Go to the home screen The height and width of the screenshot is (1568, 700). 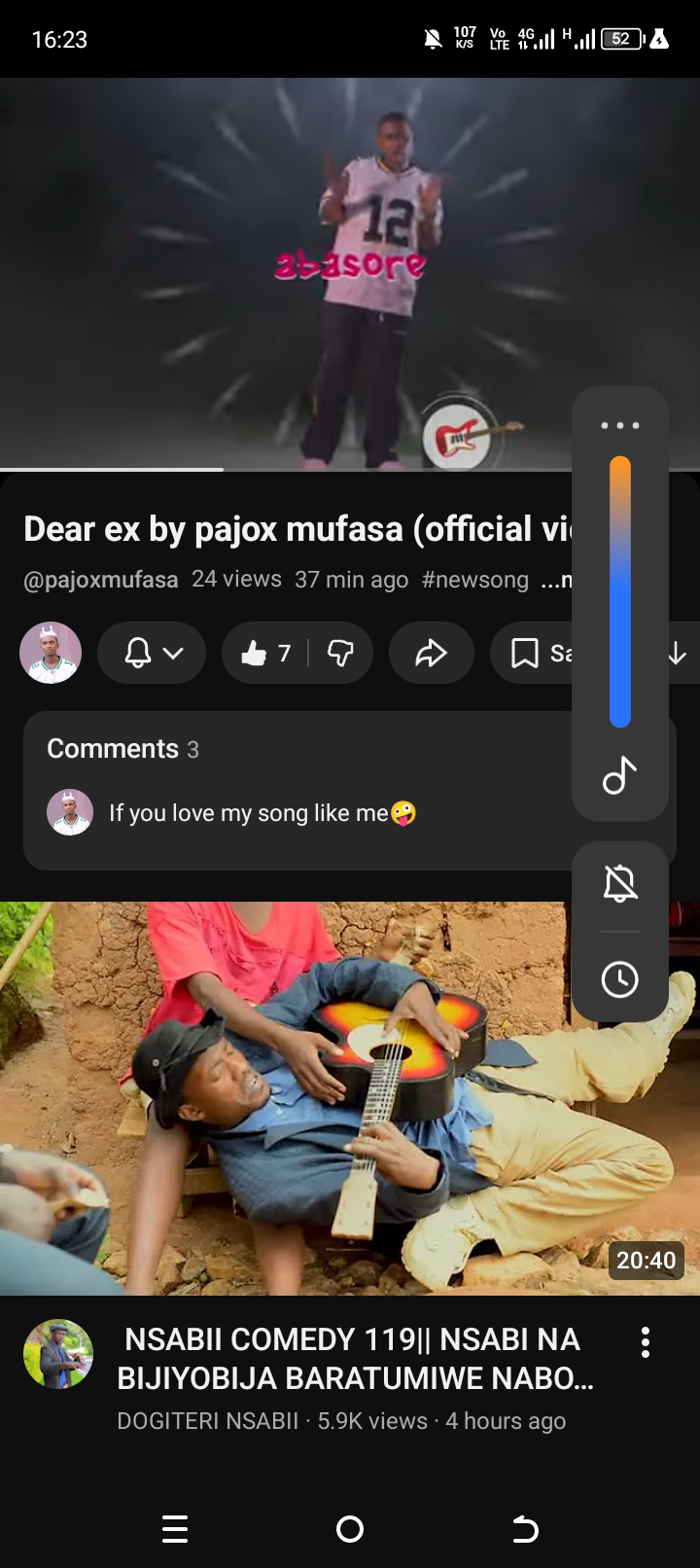pyautogui.click(x=350, y=1529)
